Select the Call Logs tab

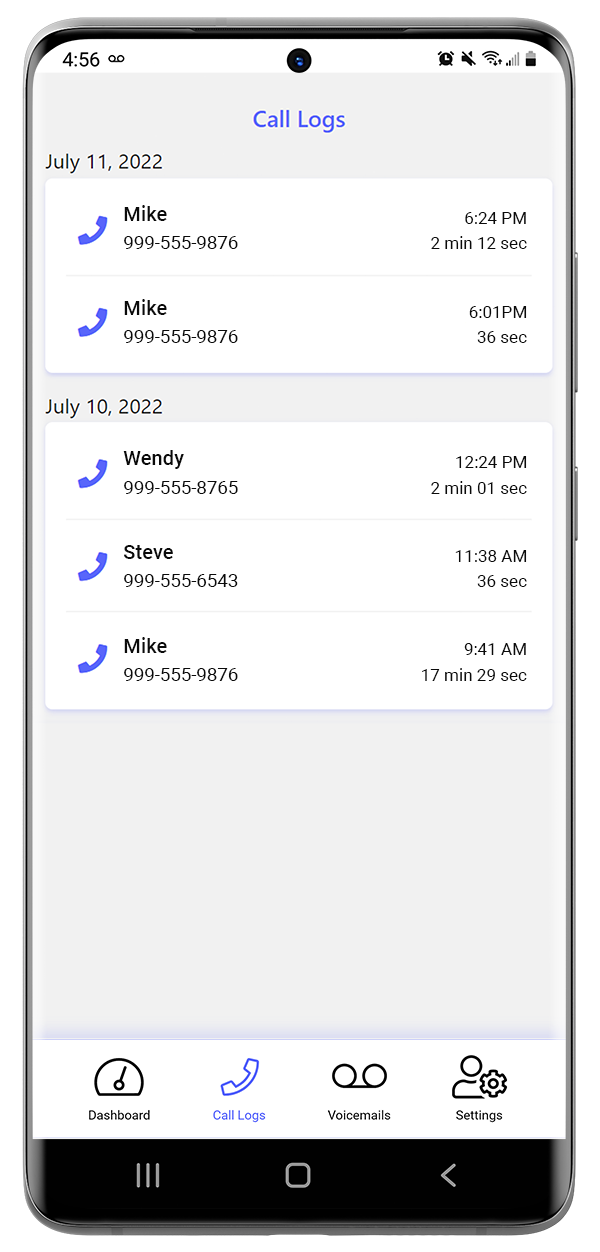[239, 1088]
